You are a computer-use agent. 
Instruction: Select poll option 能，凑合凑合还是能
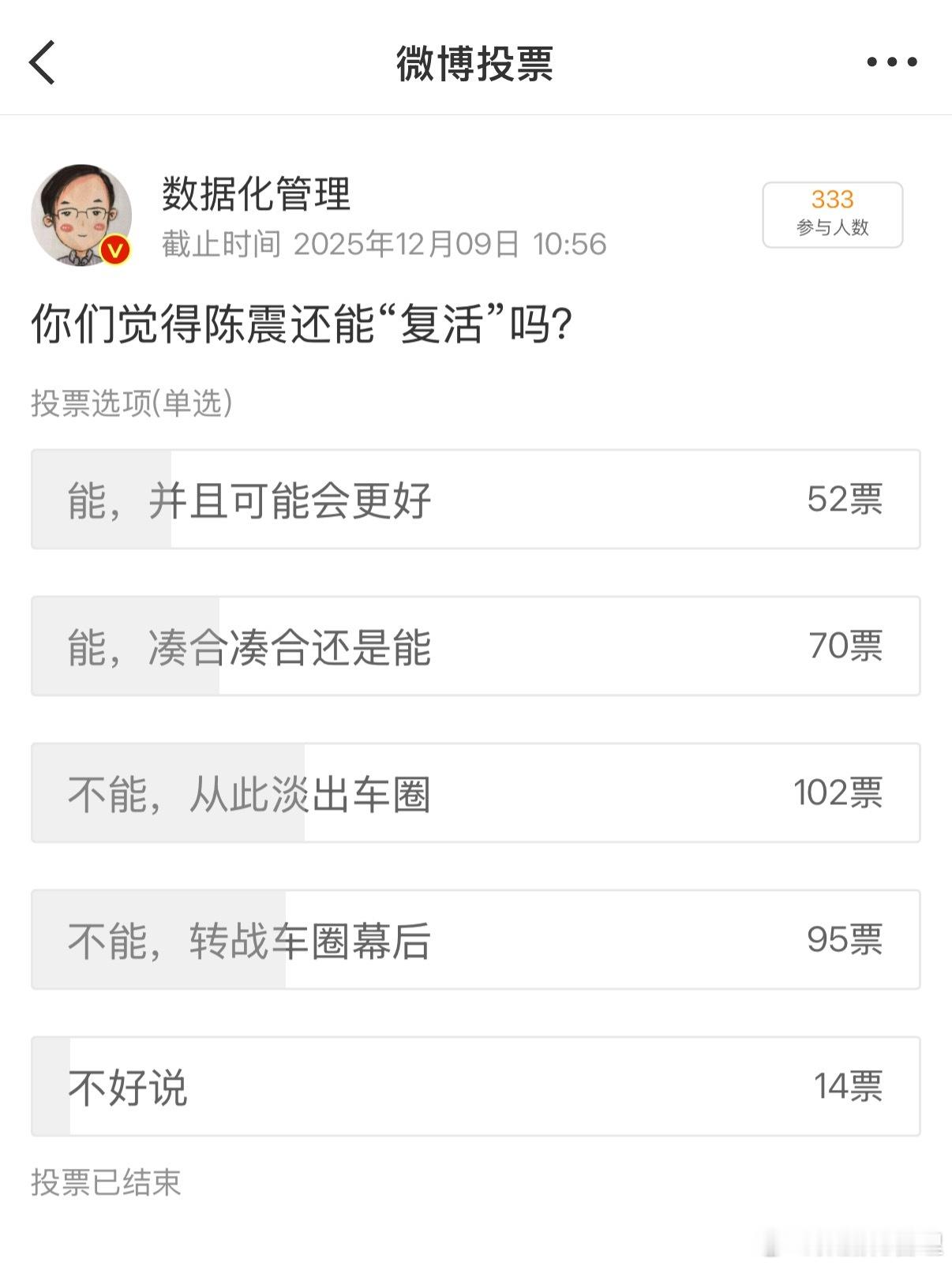(x=475, y=646)
